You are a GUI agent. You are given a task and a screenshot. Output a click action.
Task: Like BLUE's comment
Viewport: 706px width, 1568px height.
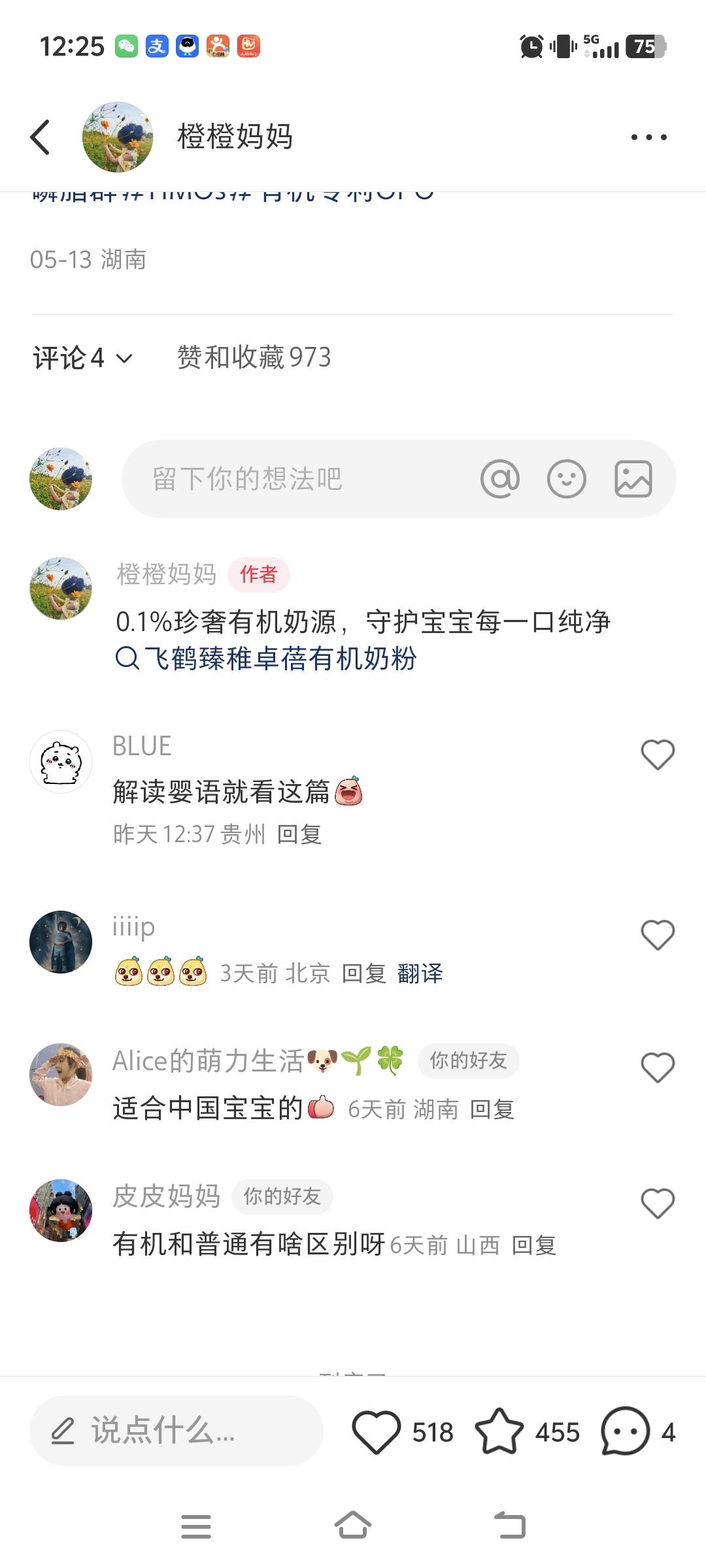point(658,755)
